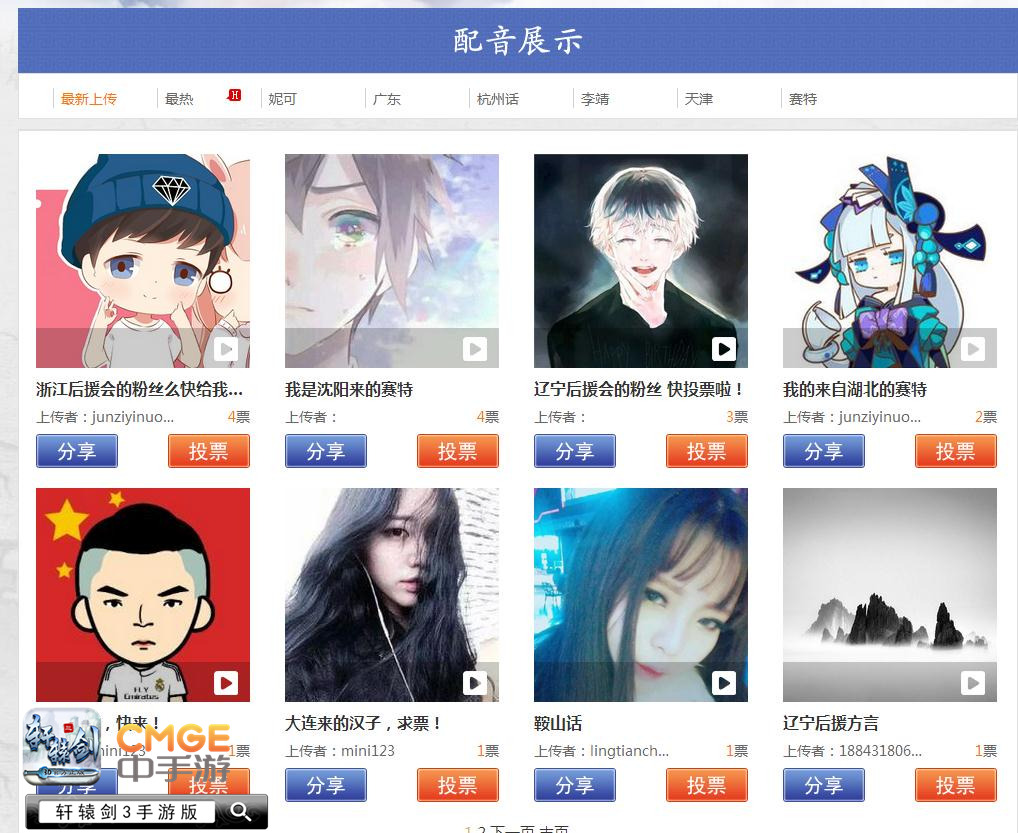The width and height of the screenshot is (1018, 833).
Task: Share the 浙江后援会的粉丝 entry
Action: pos(77,451)
